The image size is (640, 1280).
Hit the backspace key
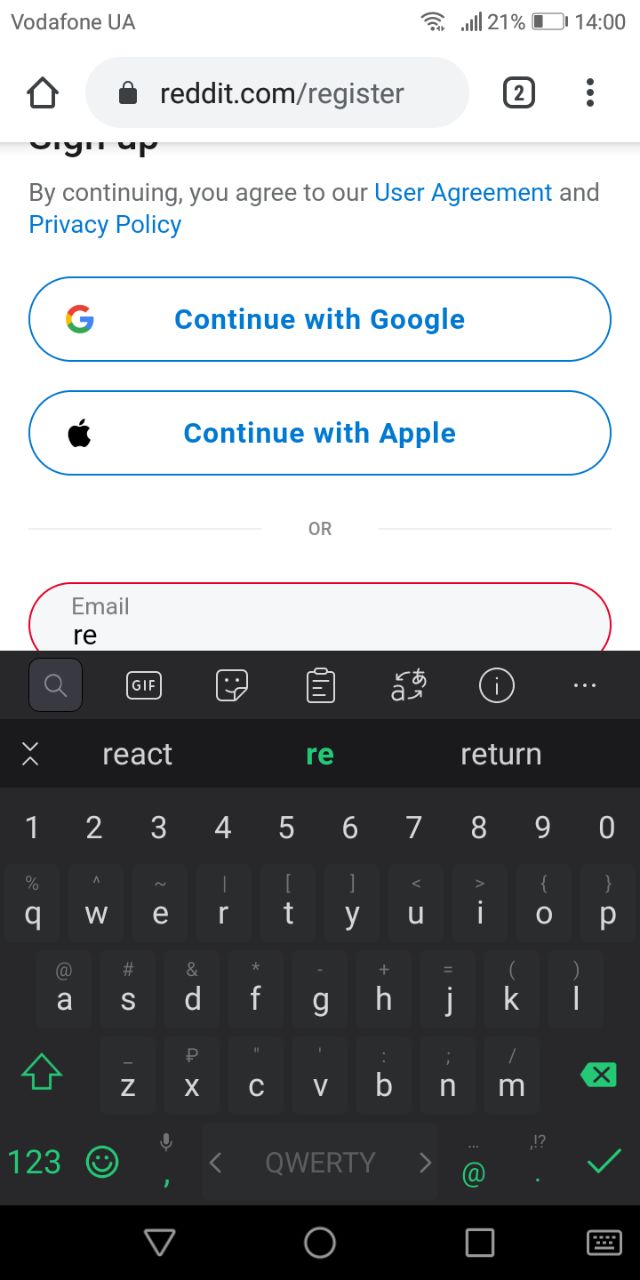point(598,1075)
